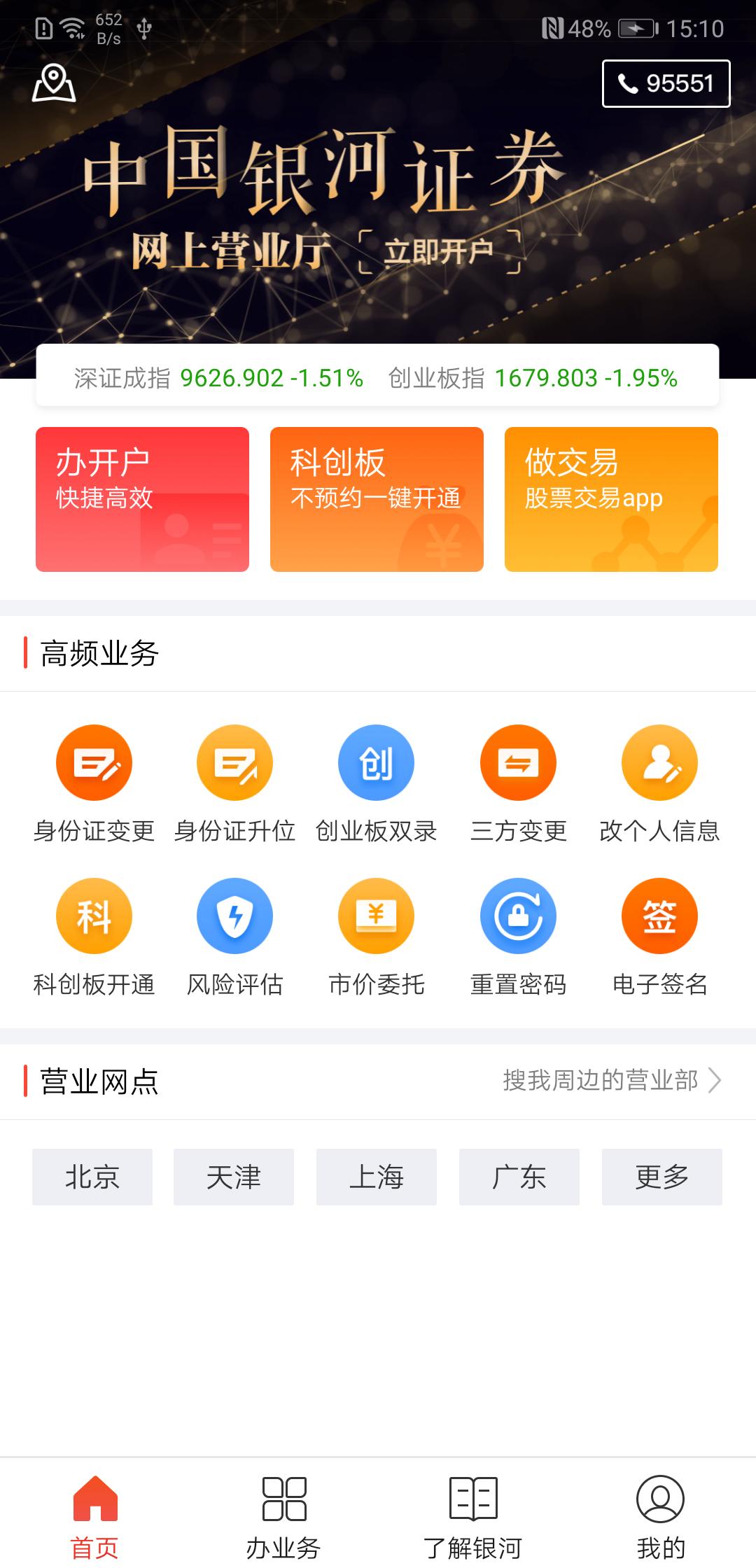The height and width of the screenshot is (1568, 756).
Task: Tap 立即开户 on the banner
Action: 442,252
